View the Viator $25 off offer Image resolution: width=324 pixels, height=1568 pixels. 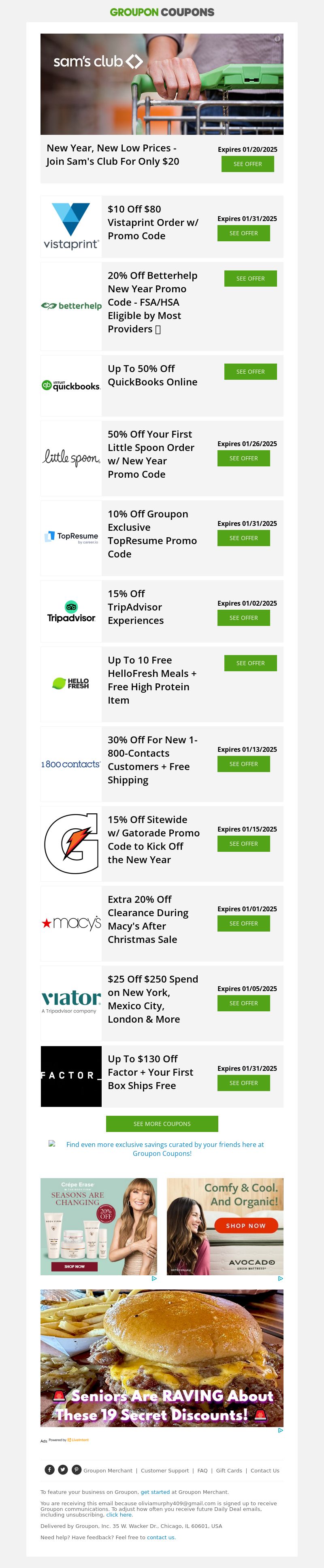pyautogui.click(x=243, y=1003)
